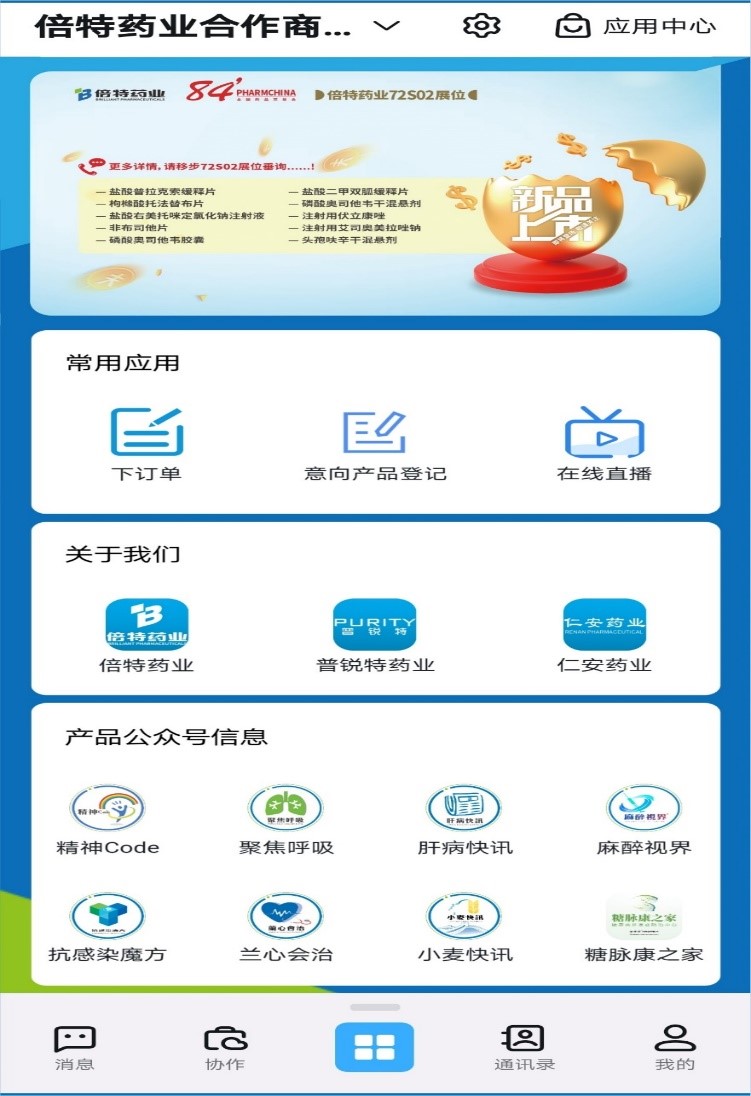Launch 在线直播 live stream
The width and height of the screenshot is (751, 1096).
(x=604, y=443)
